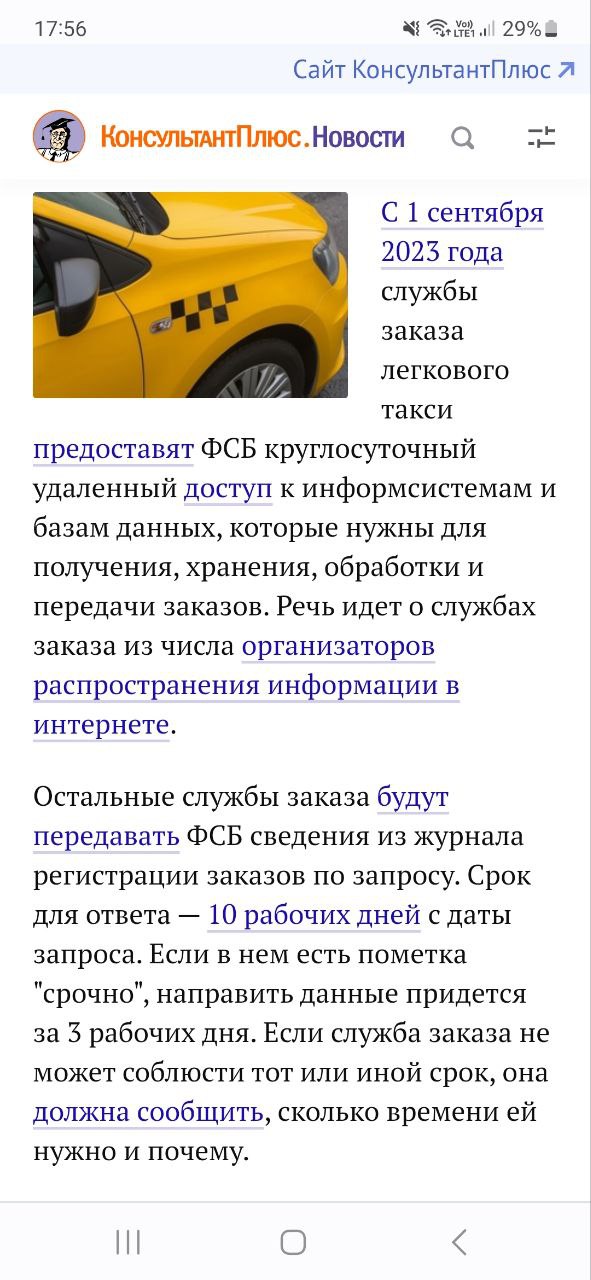Open the search magnifier icon
This screenshot has height=1280, width=591.
(x=462, y=138)
